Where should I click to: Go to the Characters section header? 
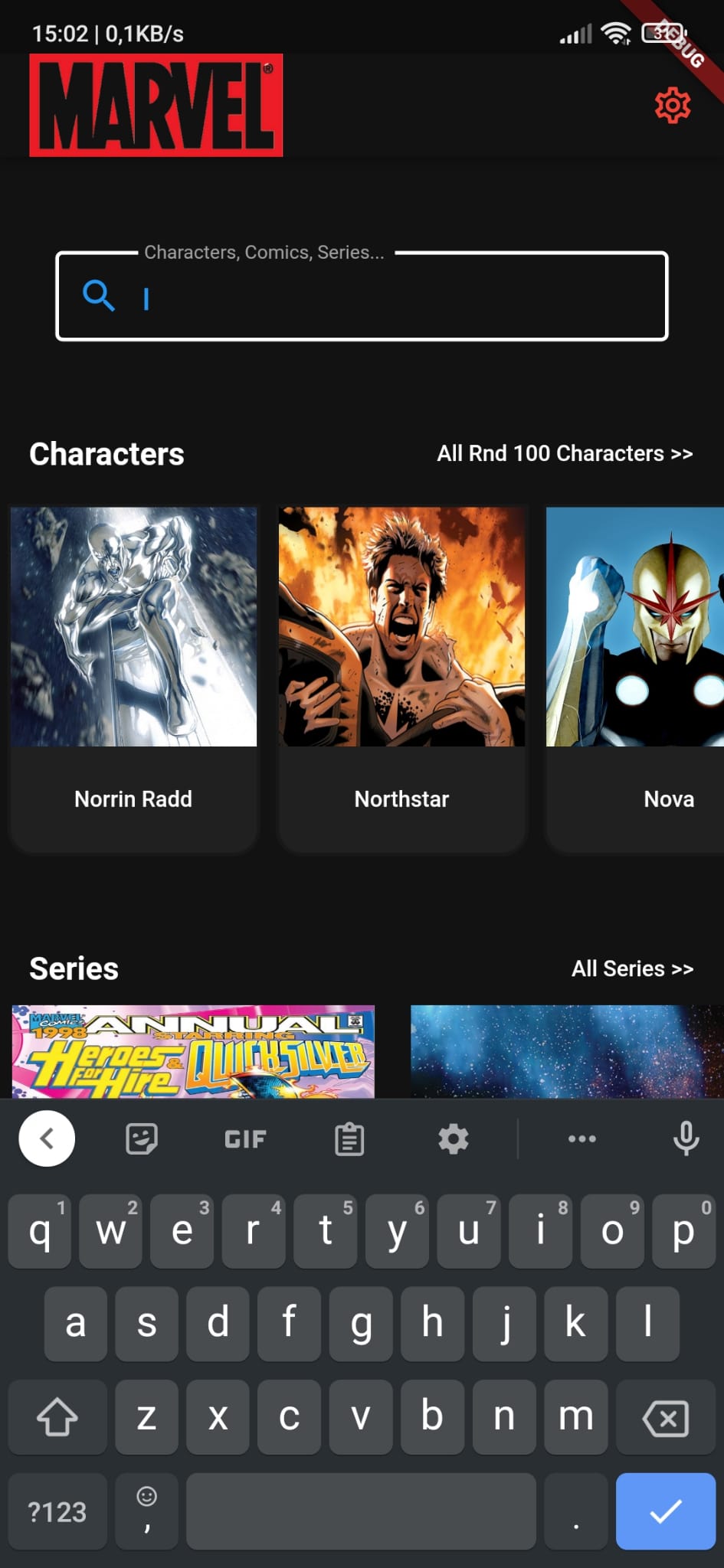coord(106,453)
